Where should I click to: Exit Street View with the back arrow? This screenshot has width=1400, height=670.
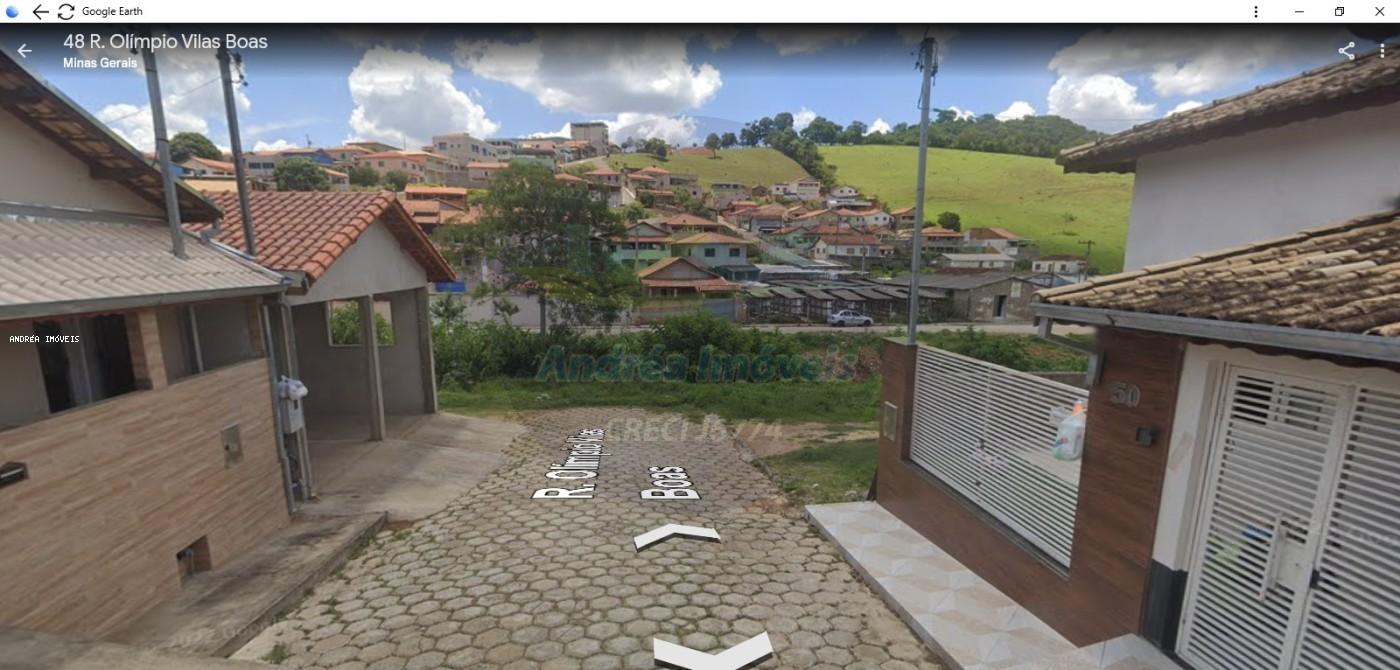point(24,51)
